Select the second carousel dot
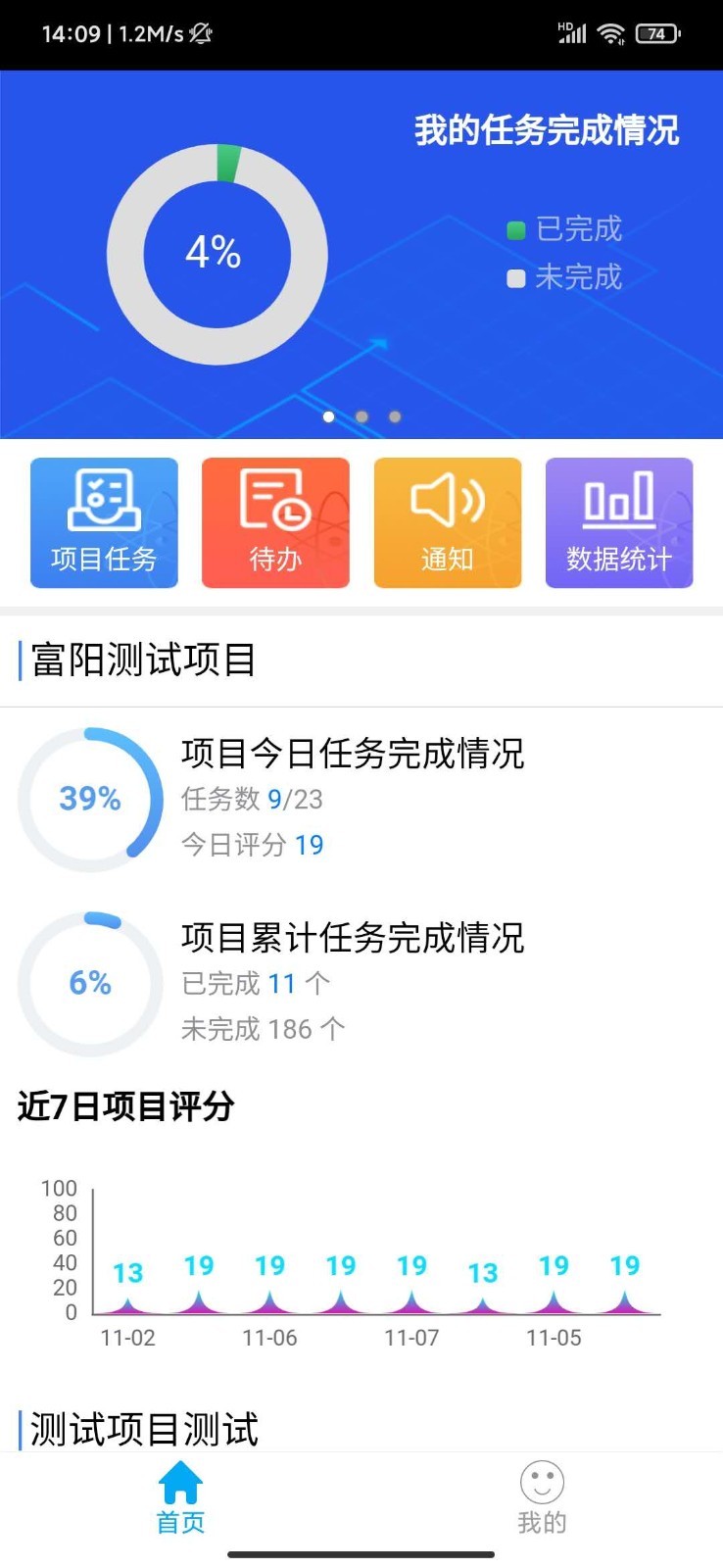This screenshot has height=1568, width=723. (x=361, y=416)
